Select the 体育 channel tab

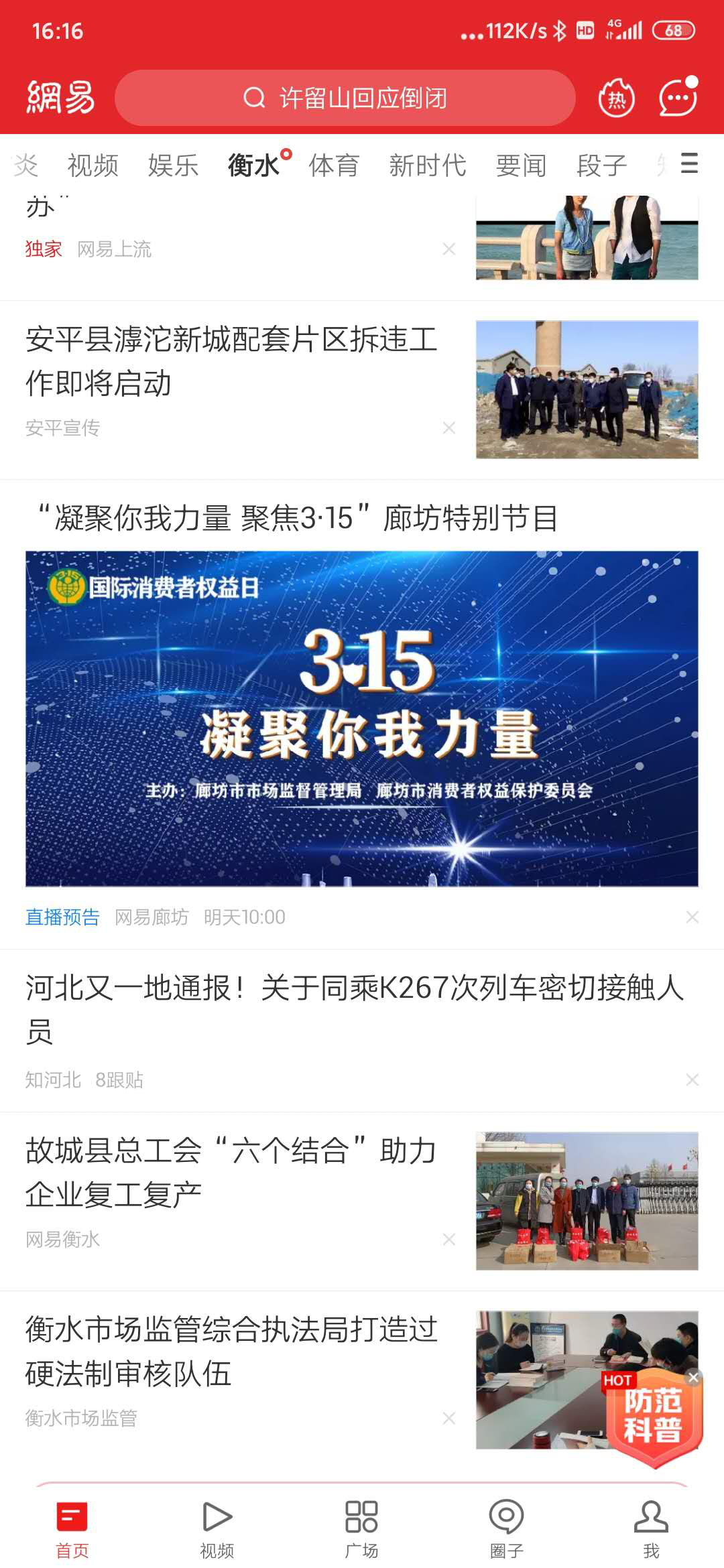(x=334, y=165)
